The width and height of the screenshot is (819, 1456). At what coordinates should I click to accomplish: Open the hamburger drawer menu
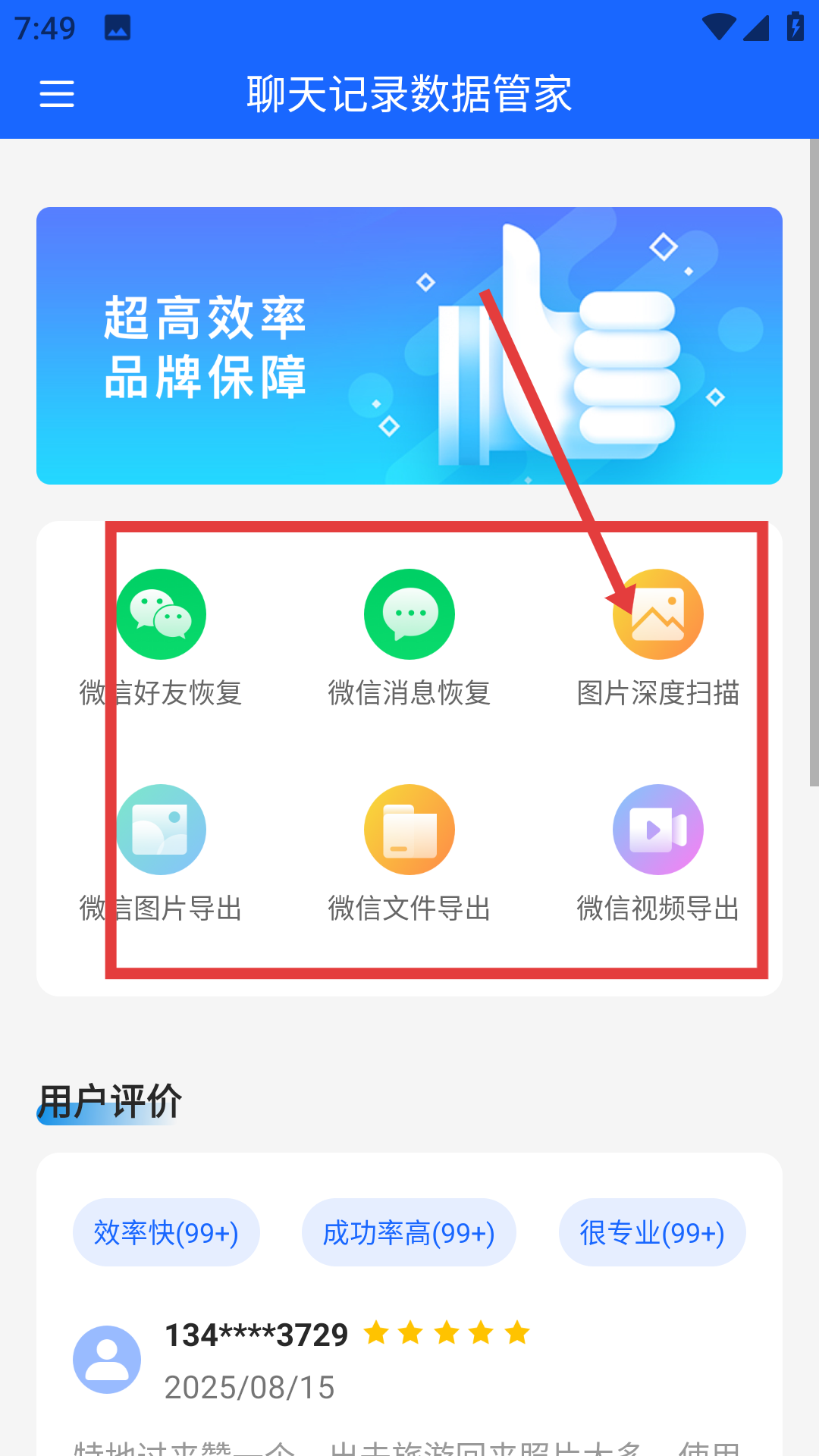pyautogui.click(x=57, y=94)
